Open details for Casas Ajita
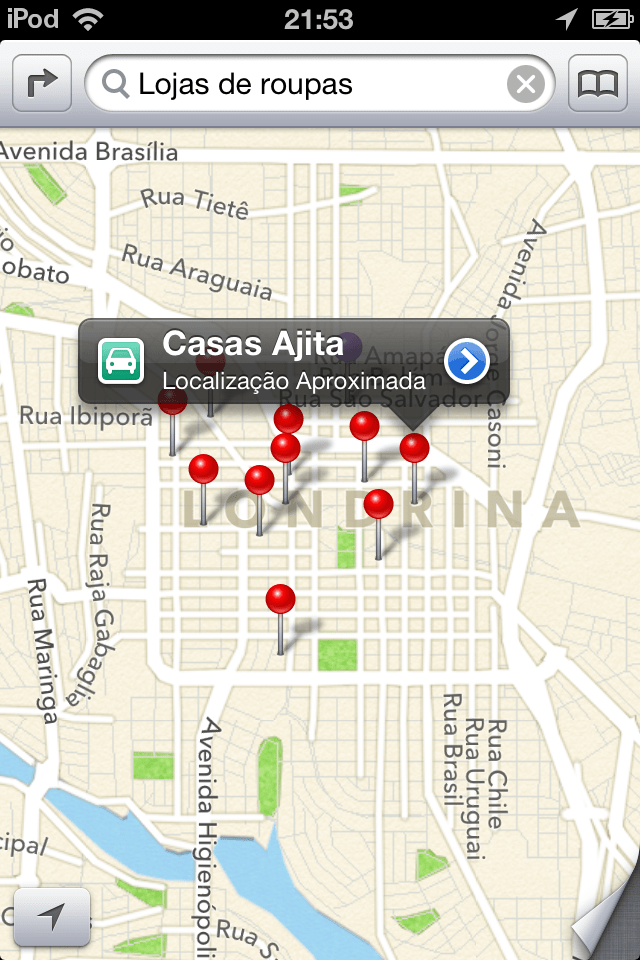 [467, 361]
